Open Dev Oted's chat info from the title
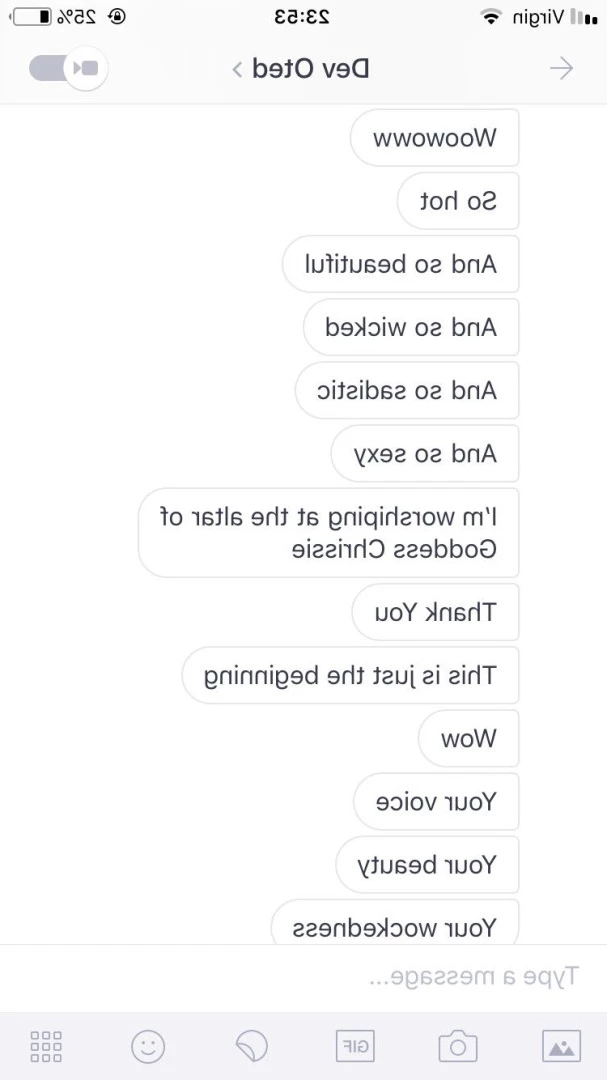The image size is (607, 1080). tap(305, 69)
